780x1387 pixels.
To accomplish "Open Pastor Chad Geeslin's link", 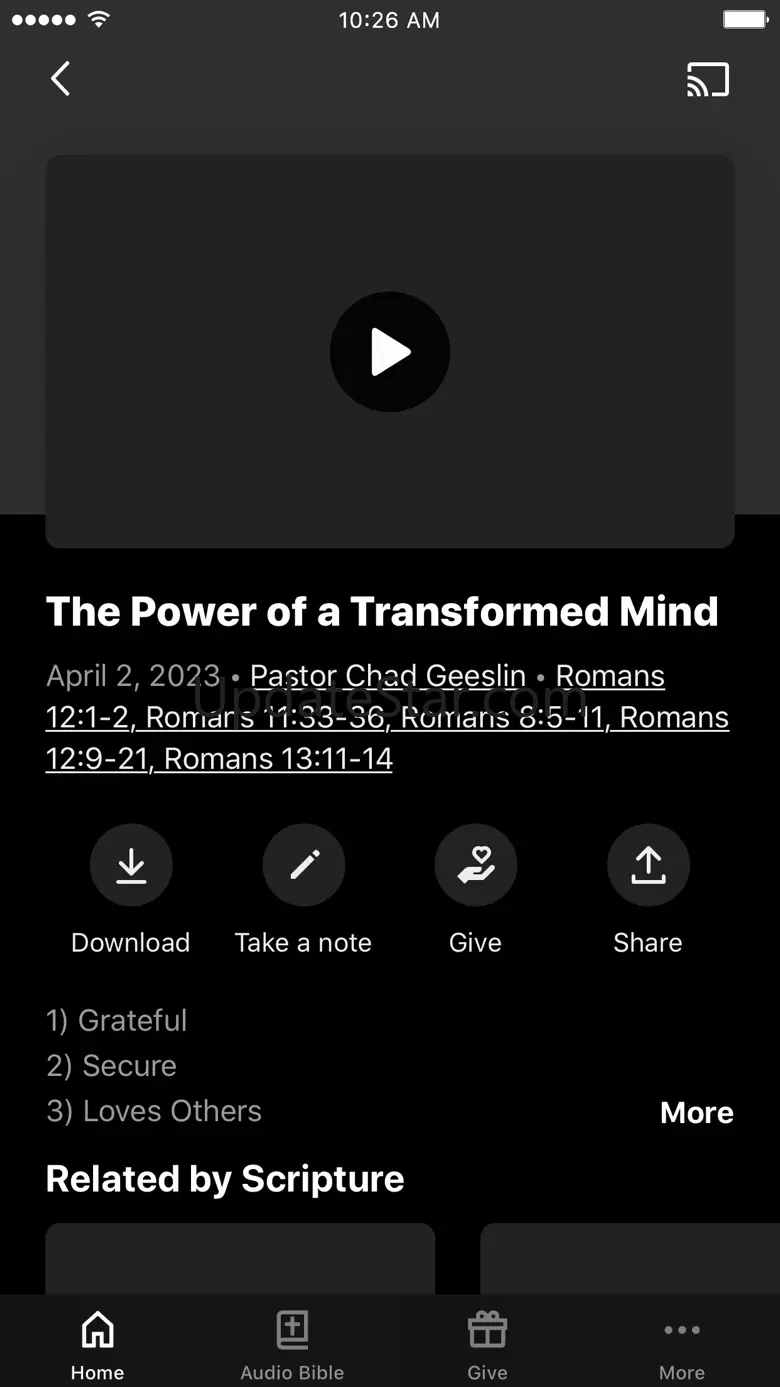I will point(388,677).
